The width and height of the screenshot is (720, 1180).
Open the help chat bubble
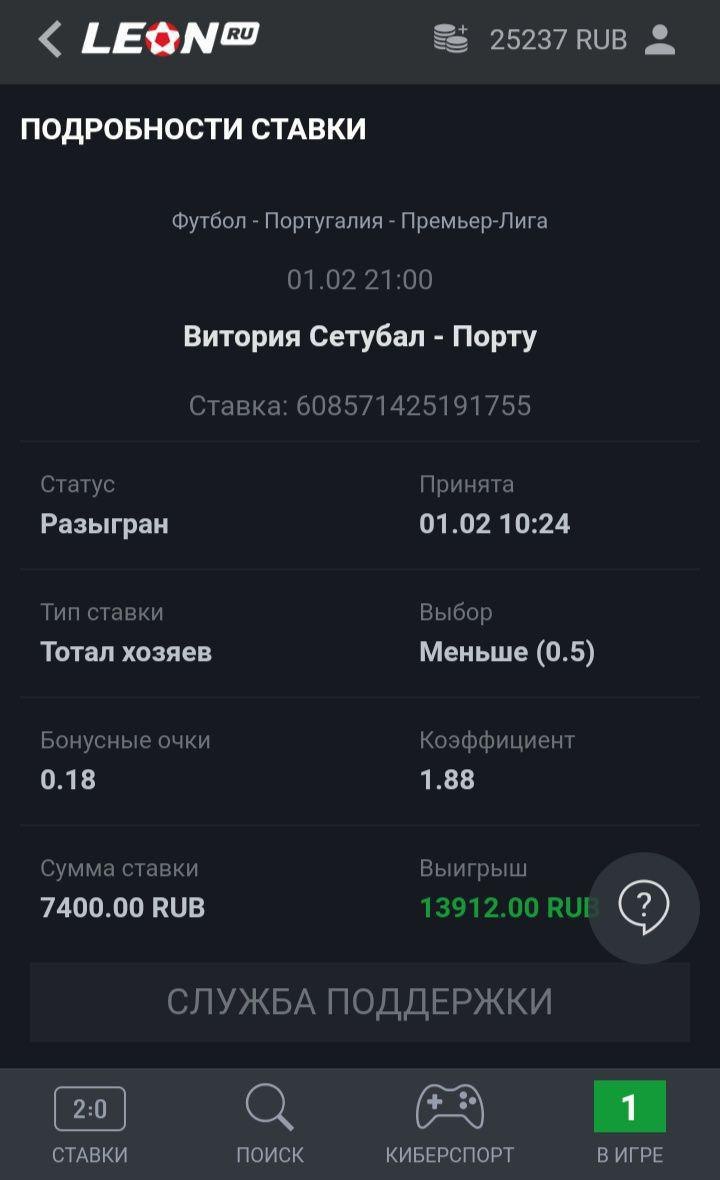[x=644, y=908]
